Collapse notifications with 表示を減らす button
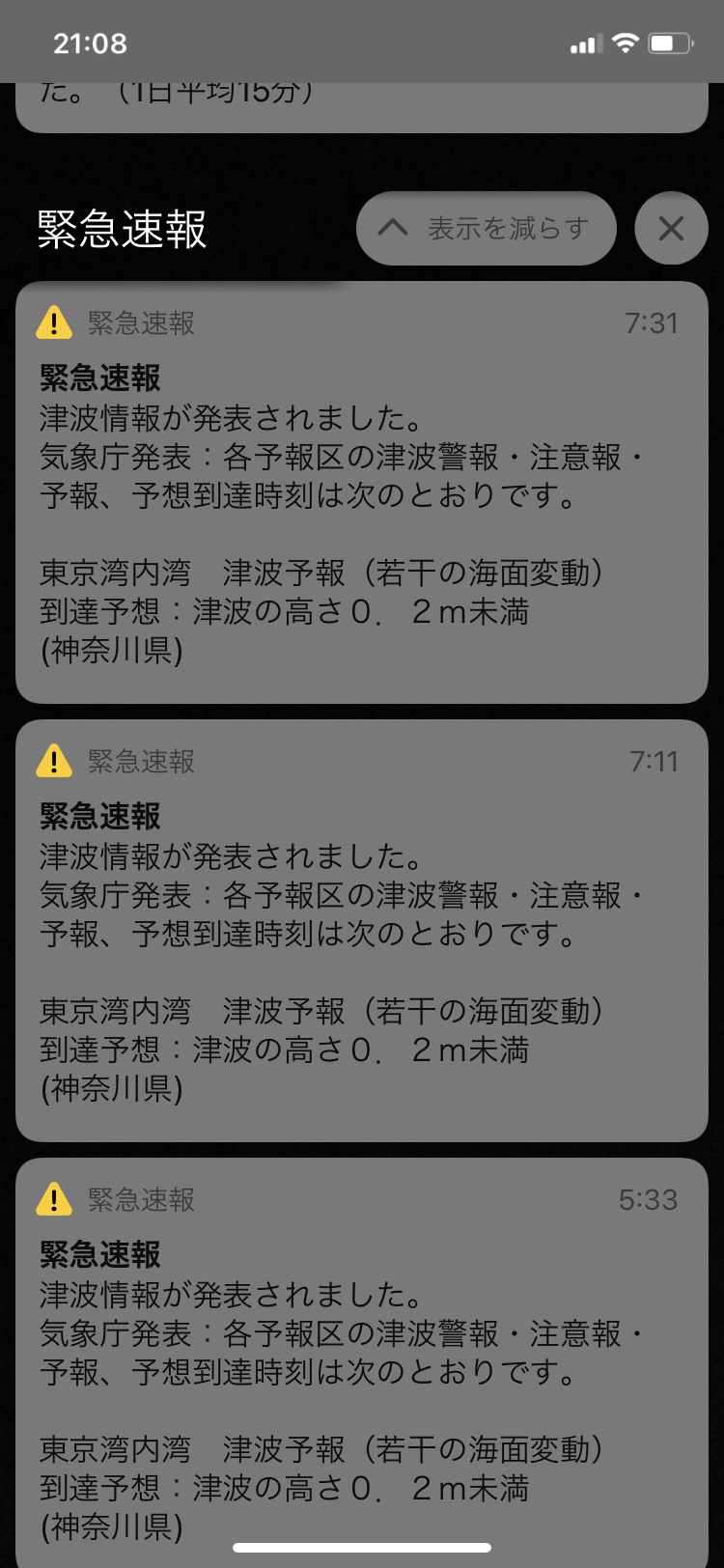The width and height of the screenshot is (724, 1568). [x=487, y=229]
